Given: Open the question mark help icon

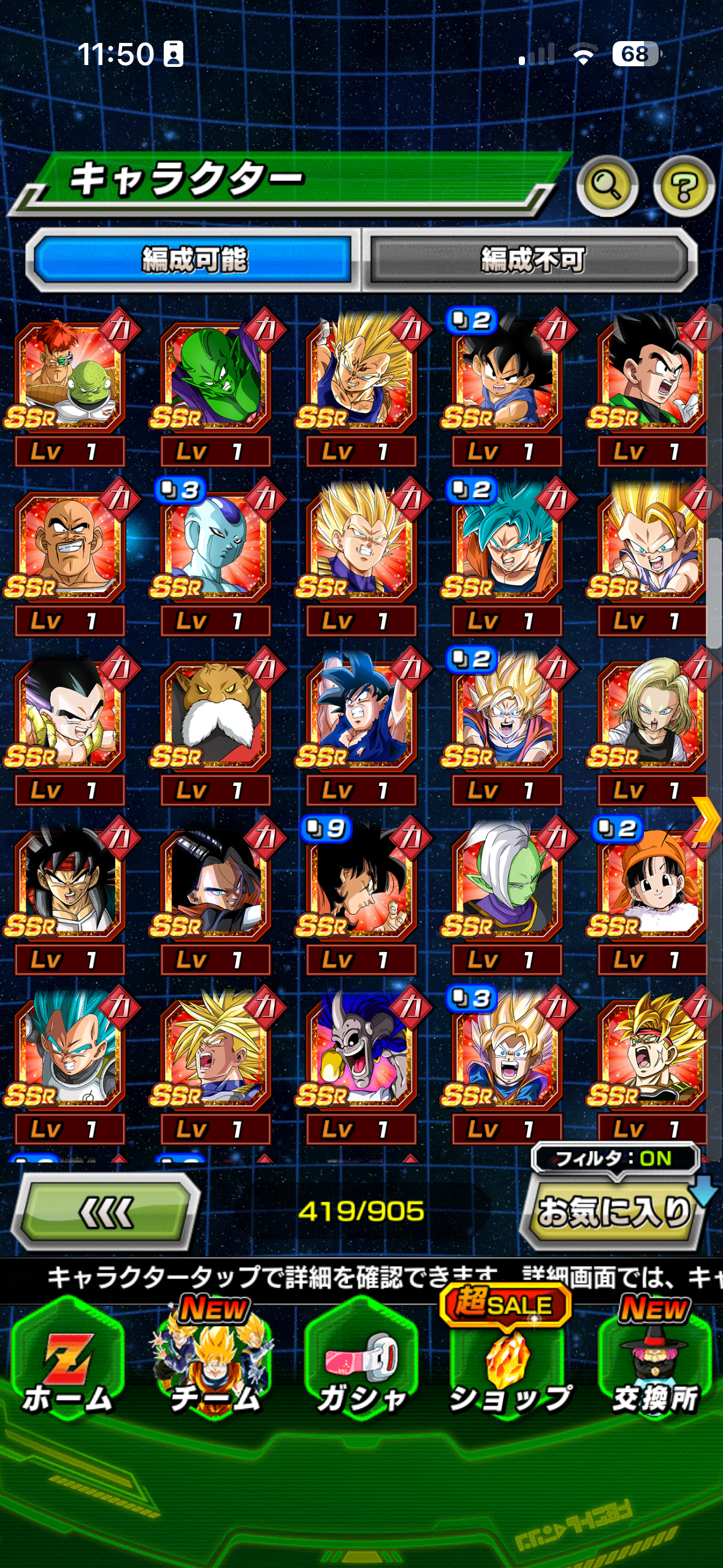Looking at the screenshot, I should tap(684, 186).
